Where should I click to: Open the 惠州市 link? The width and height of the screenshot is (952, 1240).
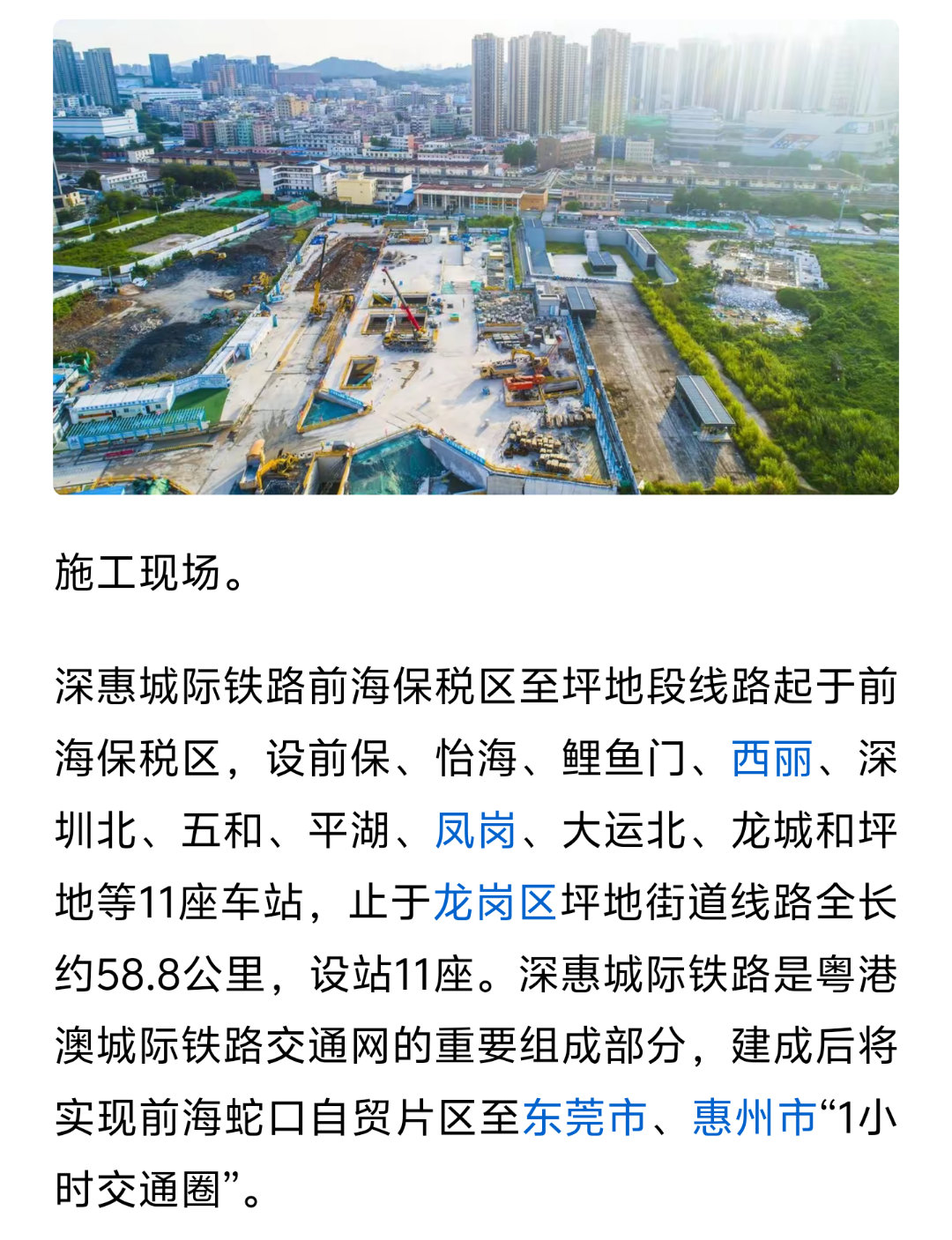[755, 1118]
